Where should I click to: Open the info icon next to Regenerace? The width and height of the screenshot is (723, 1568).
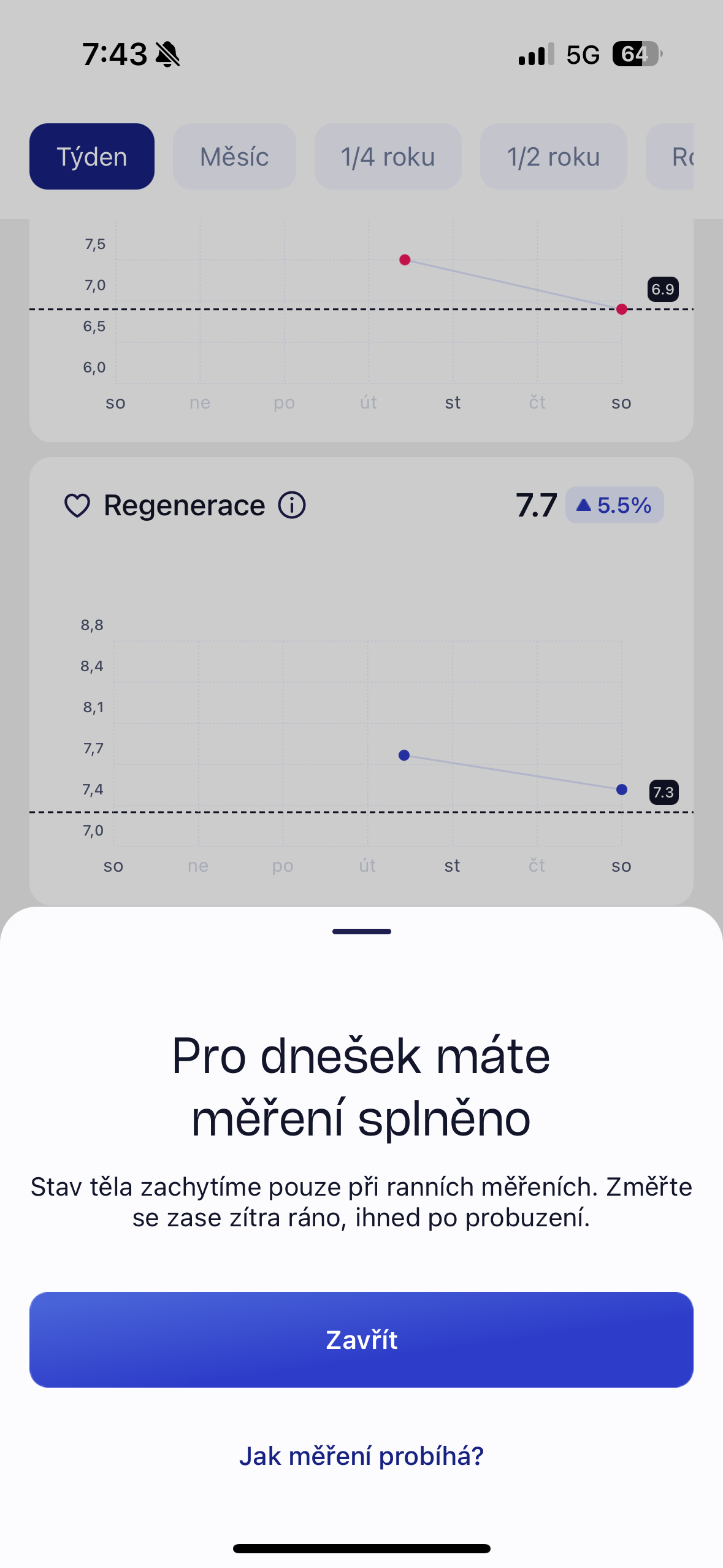tap(292, 505)
